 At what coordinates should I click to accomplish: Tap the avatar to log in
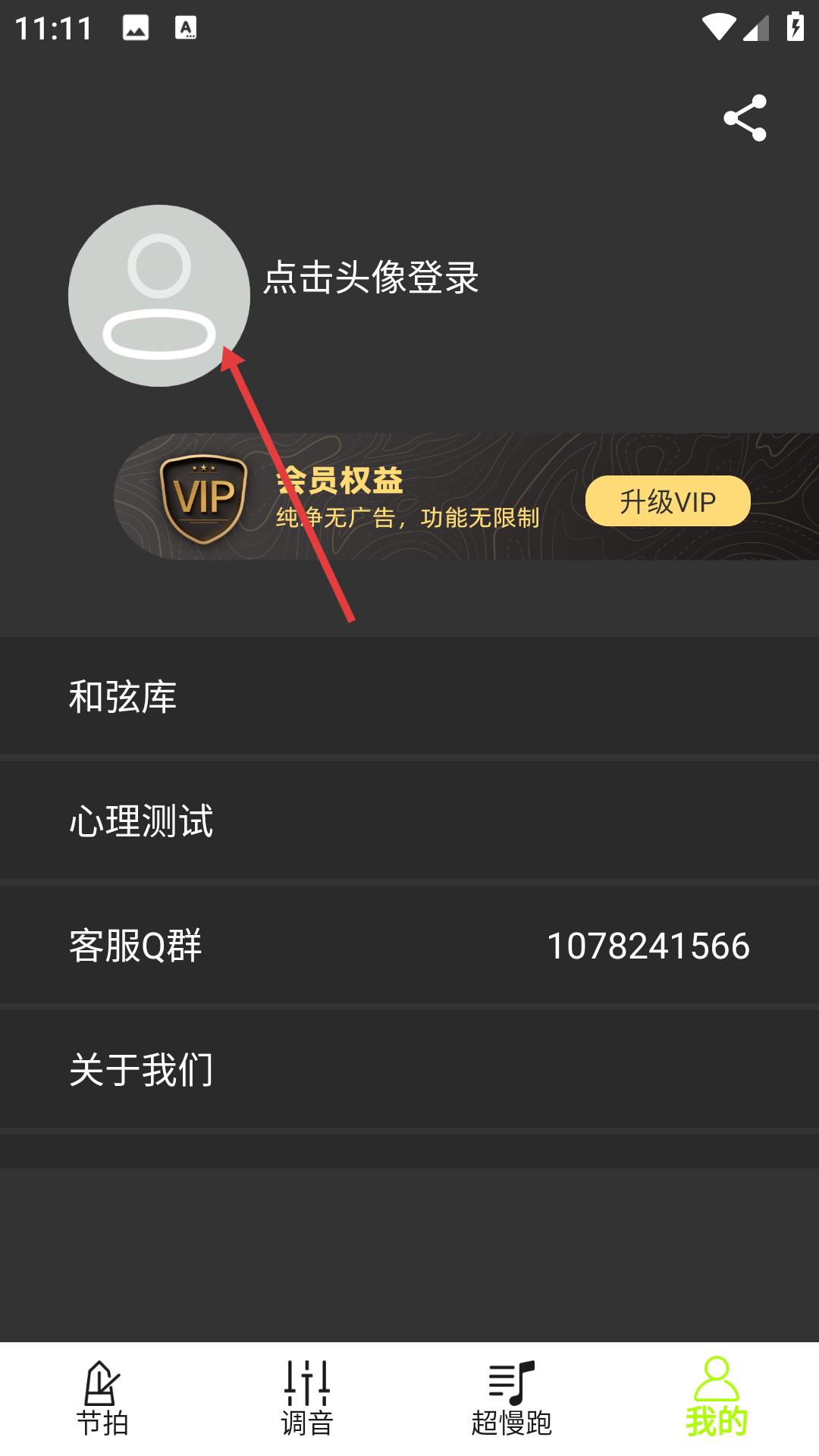click(159, 296)
